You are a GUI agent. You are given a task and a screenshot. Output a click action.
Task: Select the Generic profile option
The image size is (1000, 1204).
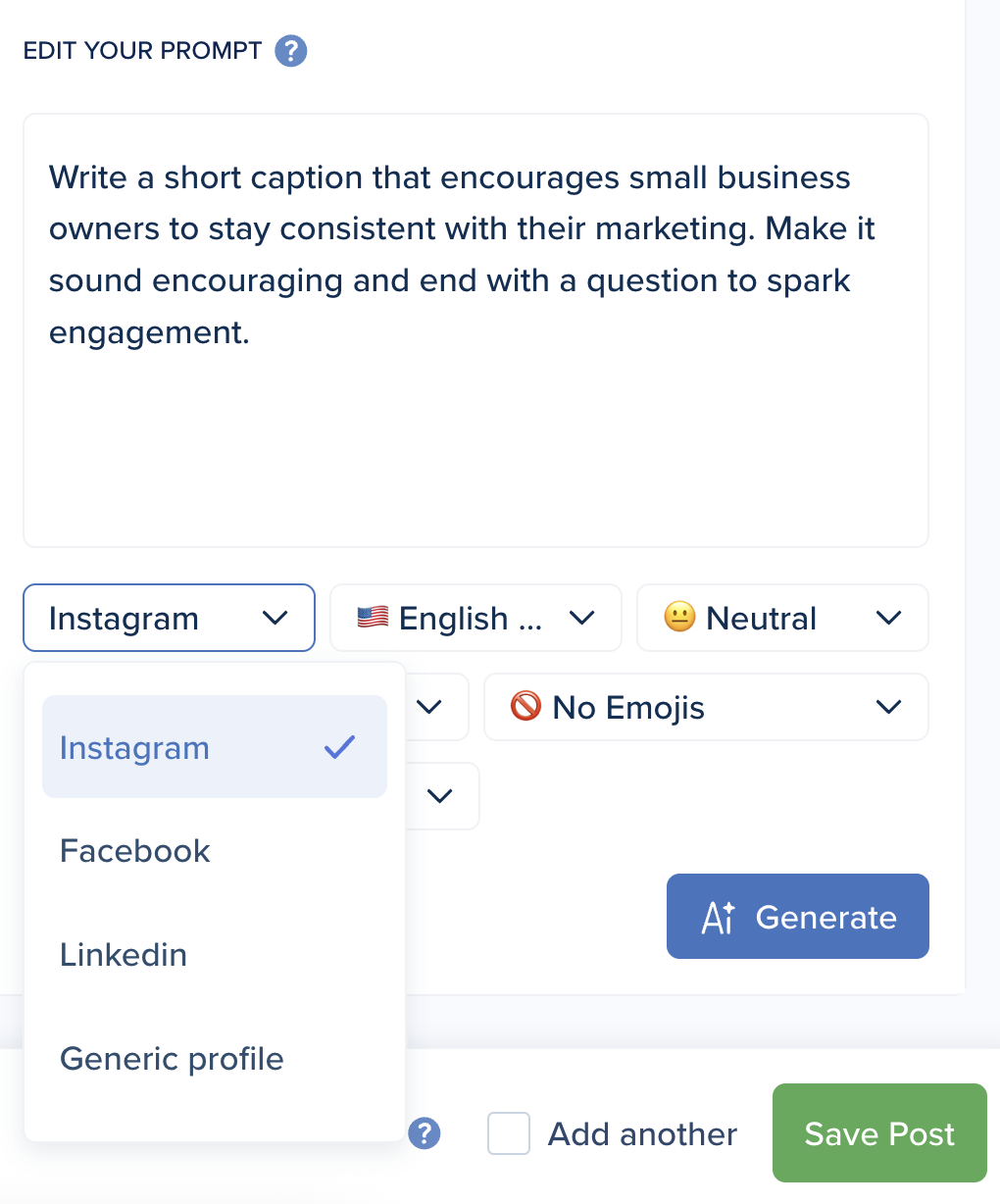(x=172, y=1059)
